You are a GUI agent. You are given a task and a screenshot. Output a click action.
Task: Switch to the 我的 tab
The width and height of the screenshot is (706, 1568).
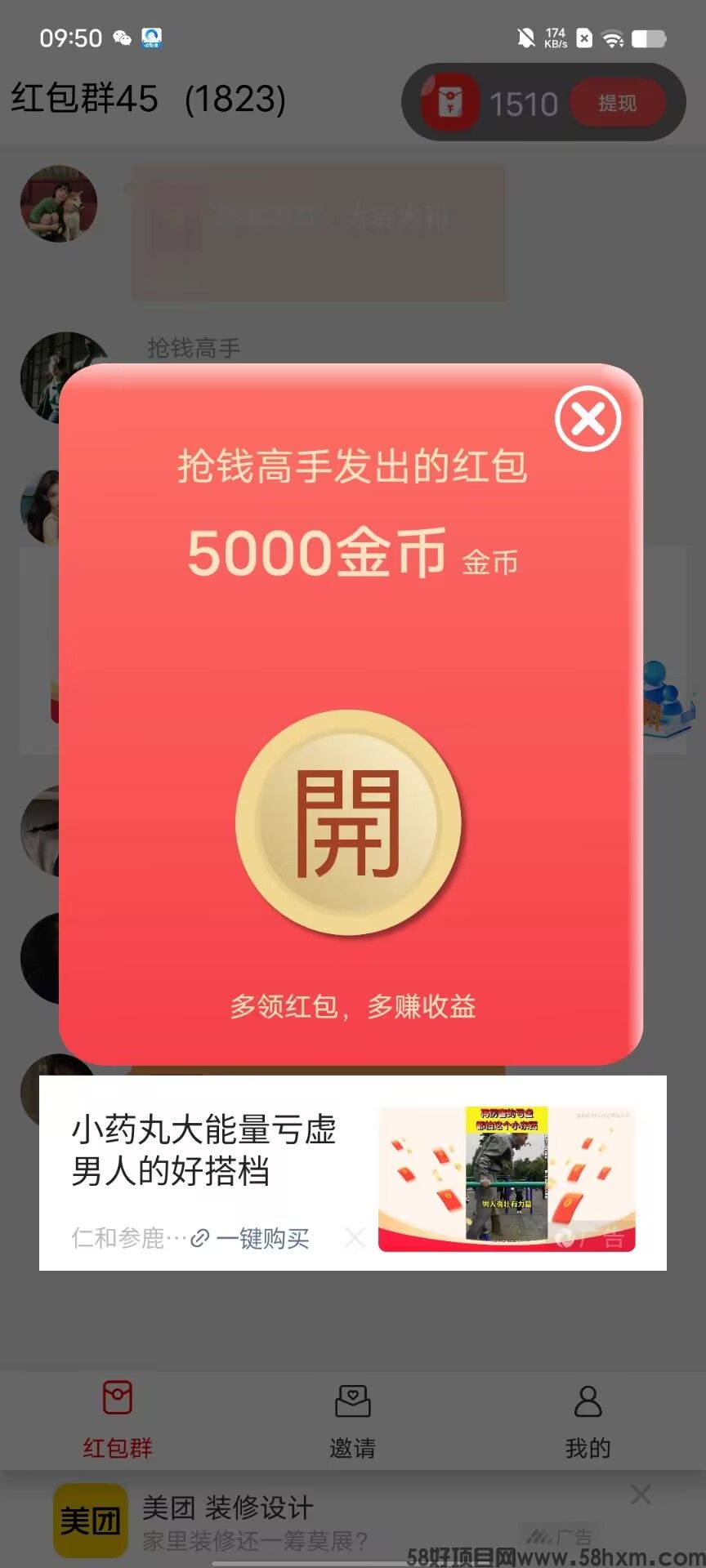click(x=588, y=1419)
